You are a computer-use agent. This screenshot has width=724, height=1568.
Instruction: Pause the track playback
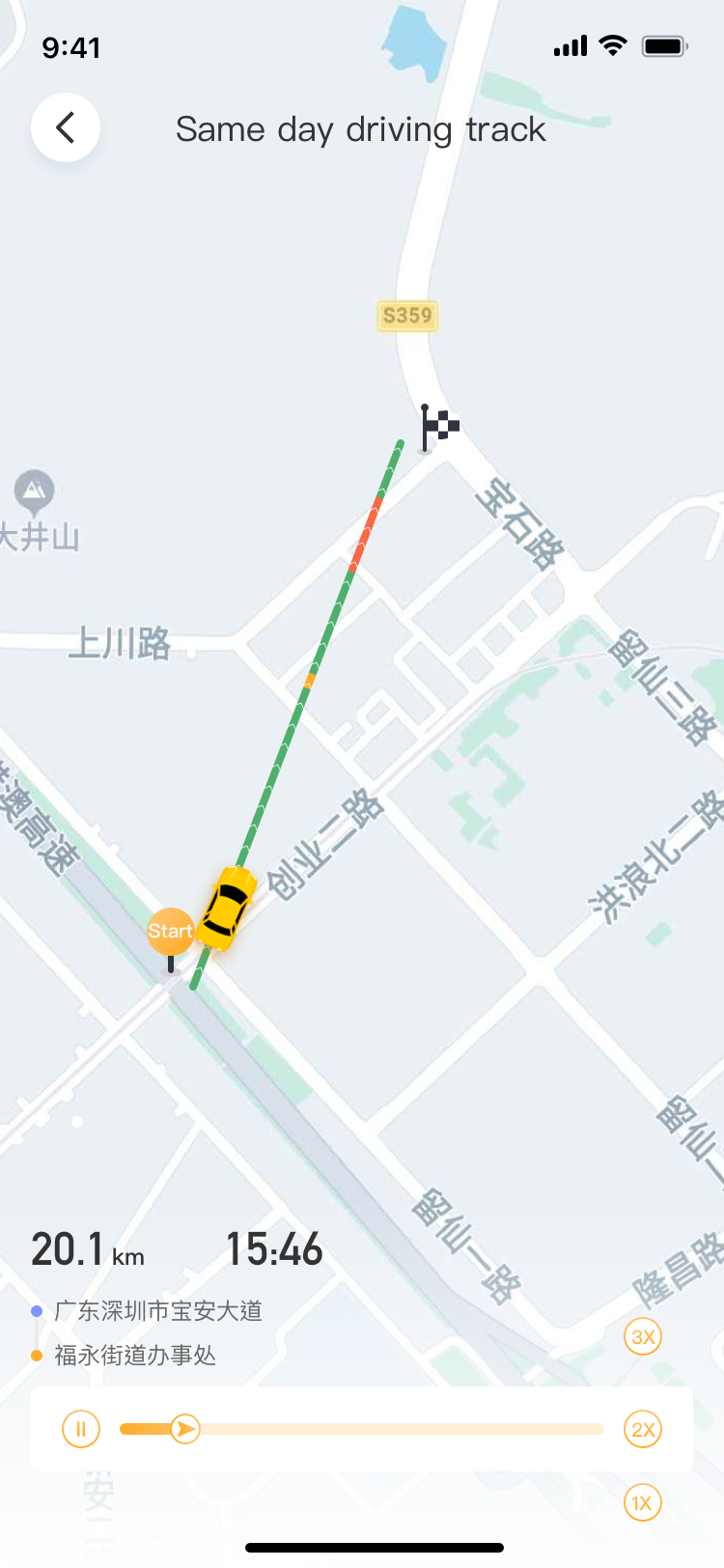point(81,1429)
